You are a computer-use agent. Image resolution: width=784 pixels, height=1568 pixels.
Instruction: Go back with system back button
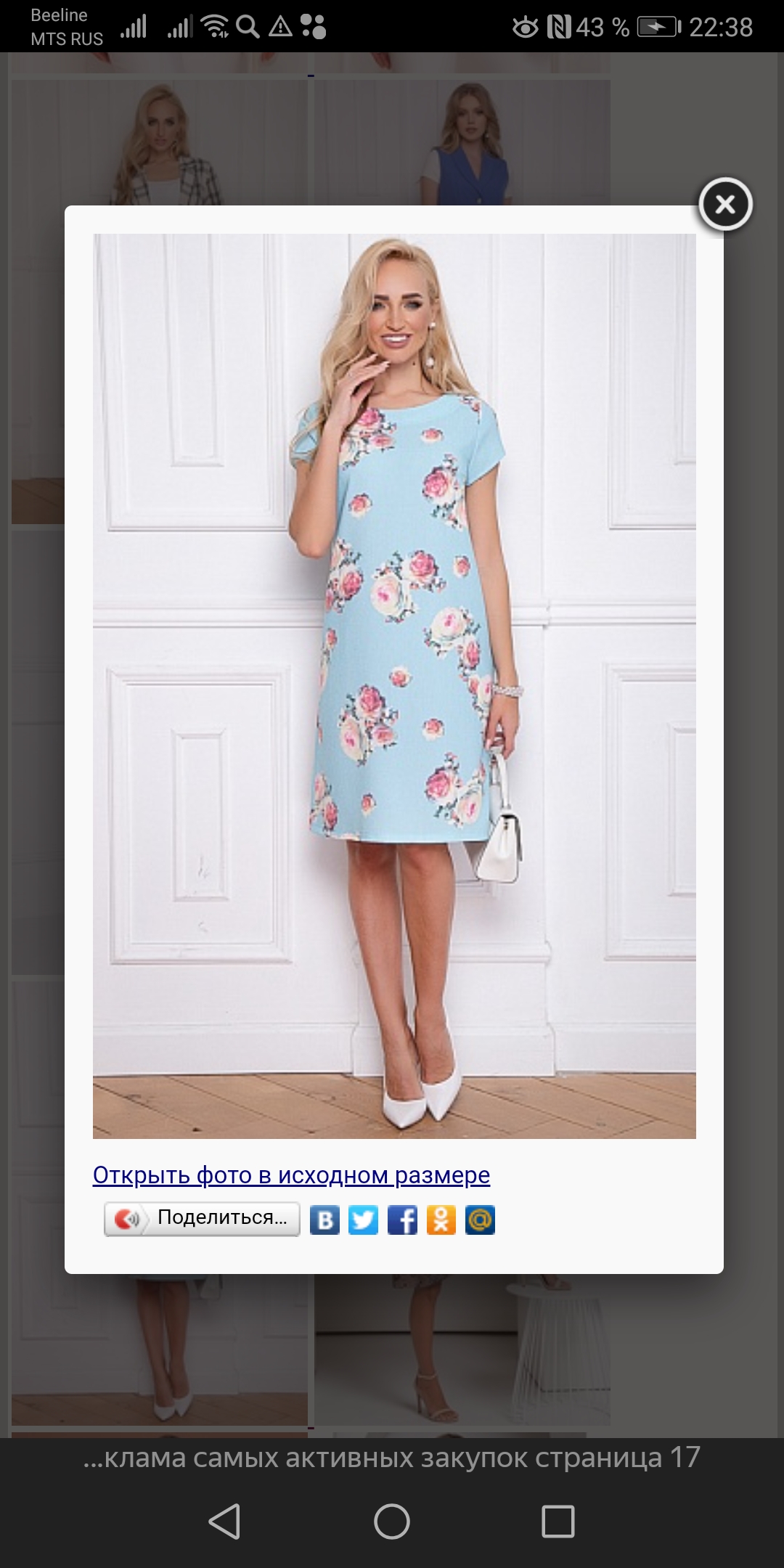(x=224, y=1521)
